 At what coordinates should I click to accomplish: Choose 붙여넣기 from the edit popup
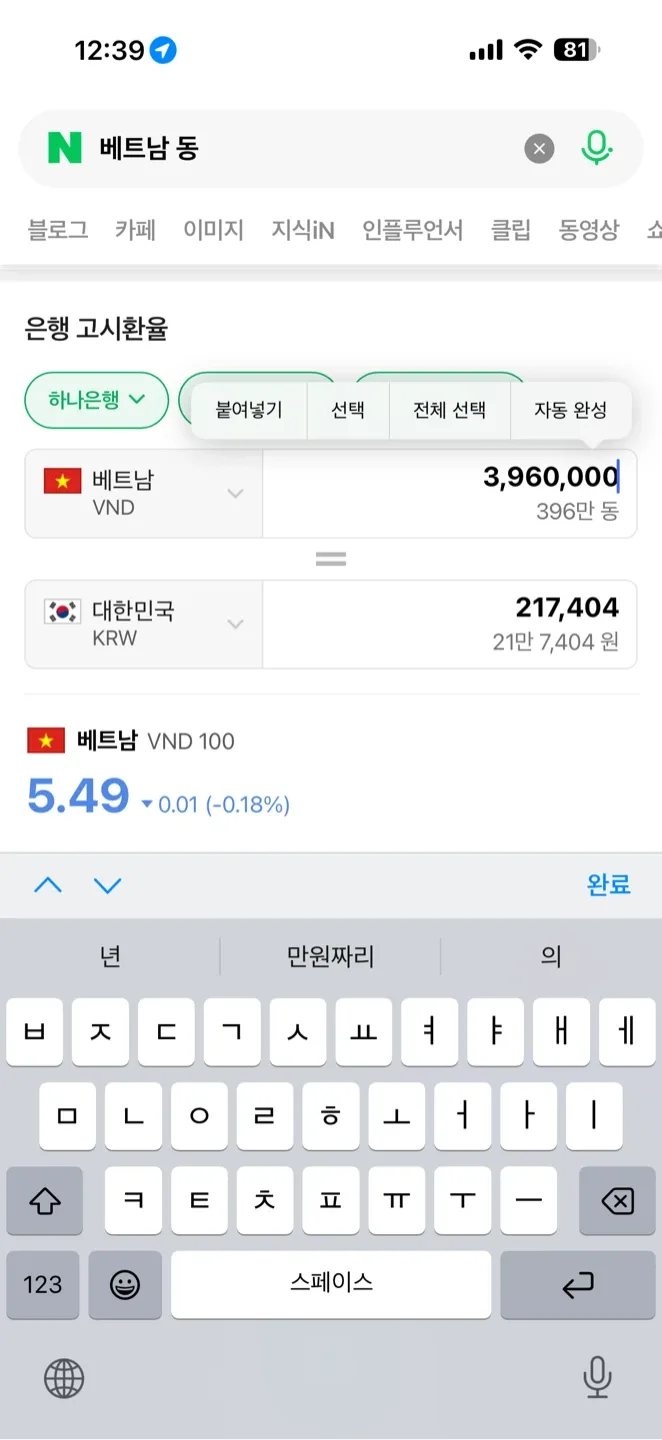coord(249,410)
